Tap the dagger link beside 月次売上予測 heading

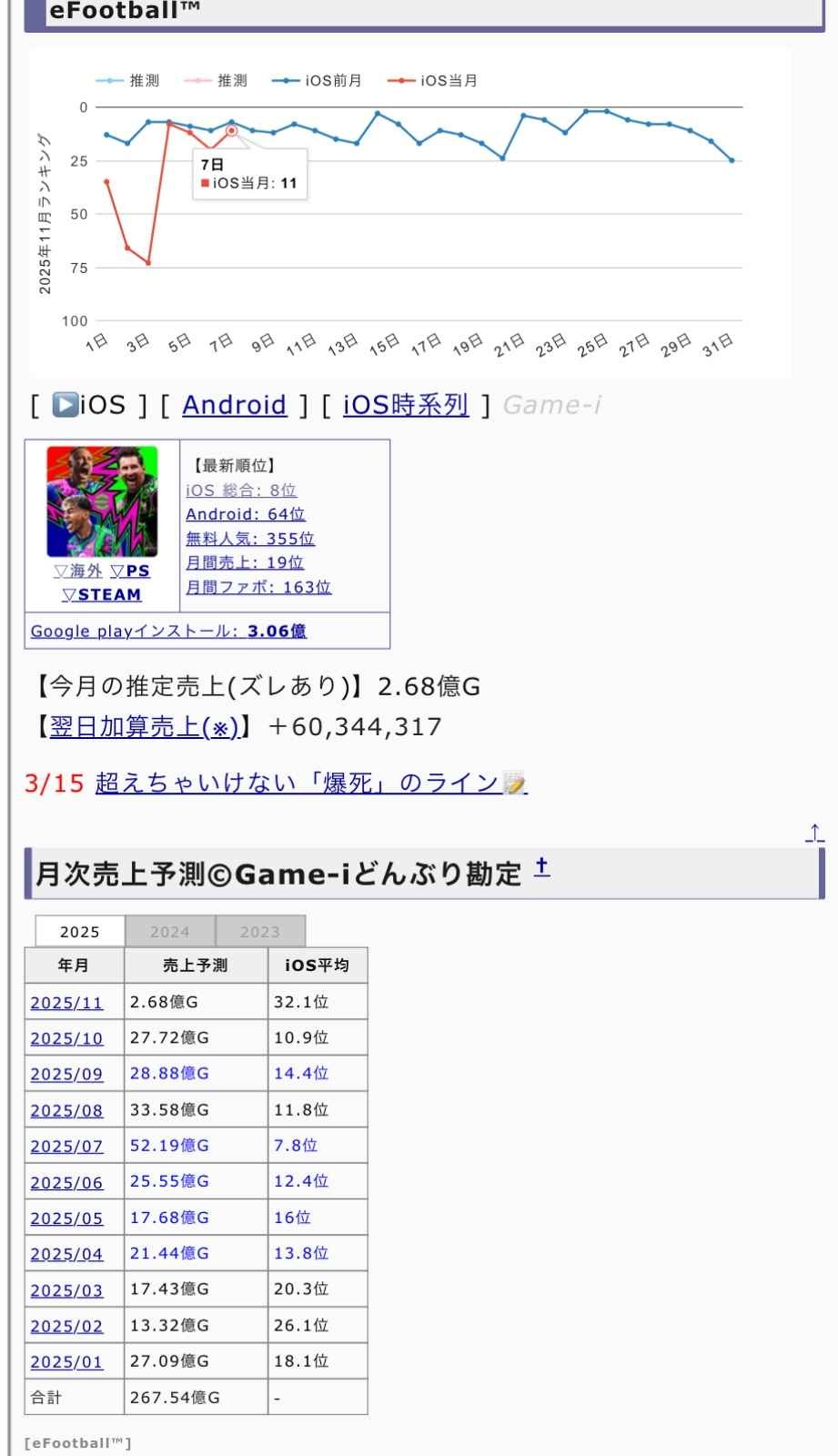click(541, 868)
